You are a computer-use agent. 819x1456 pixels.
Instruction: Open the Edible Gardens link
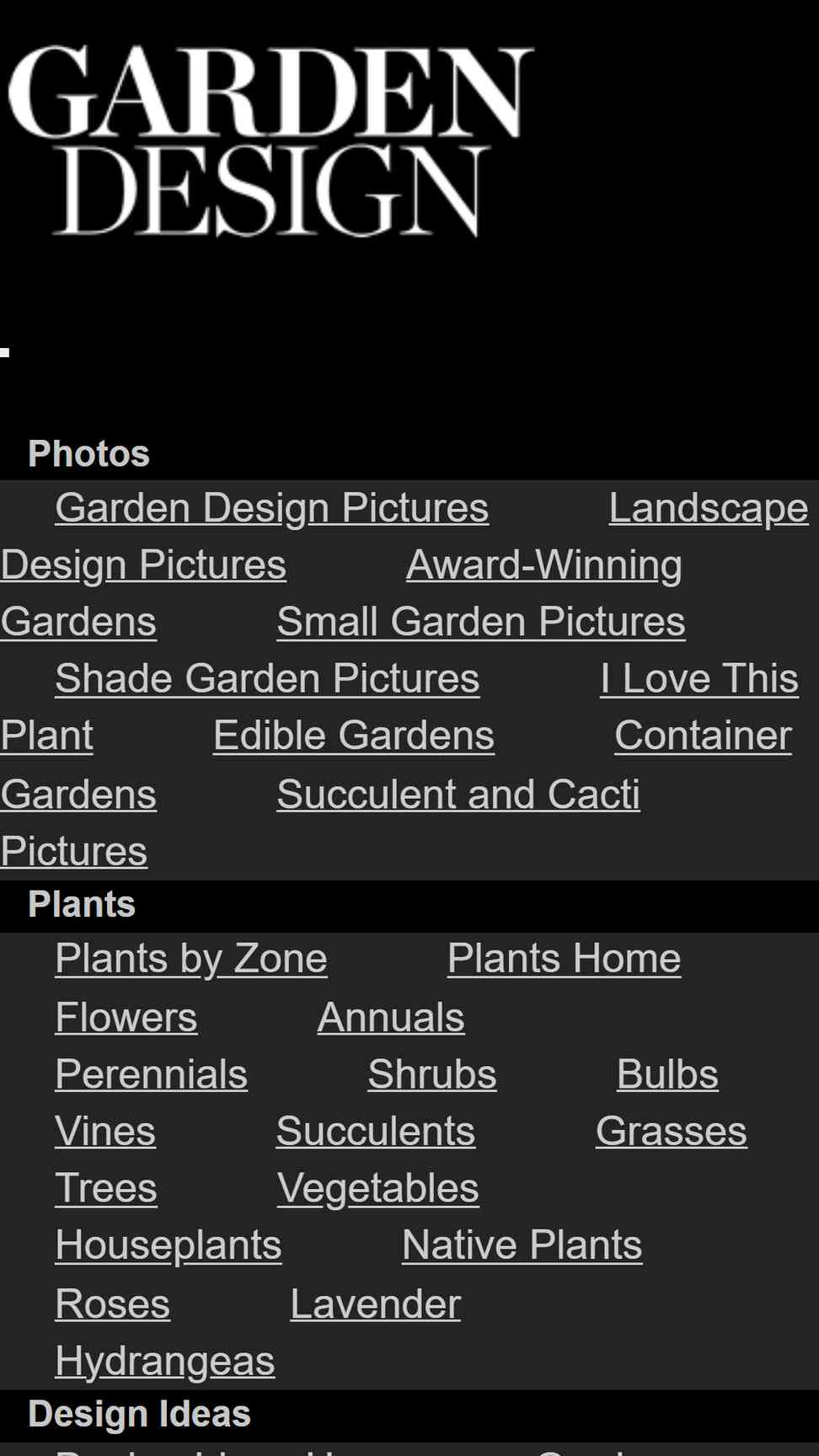[x=354, y=736]
